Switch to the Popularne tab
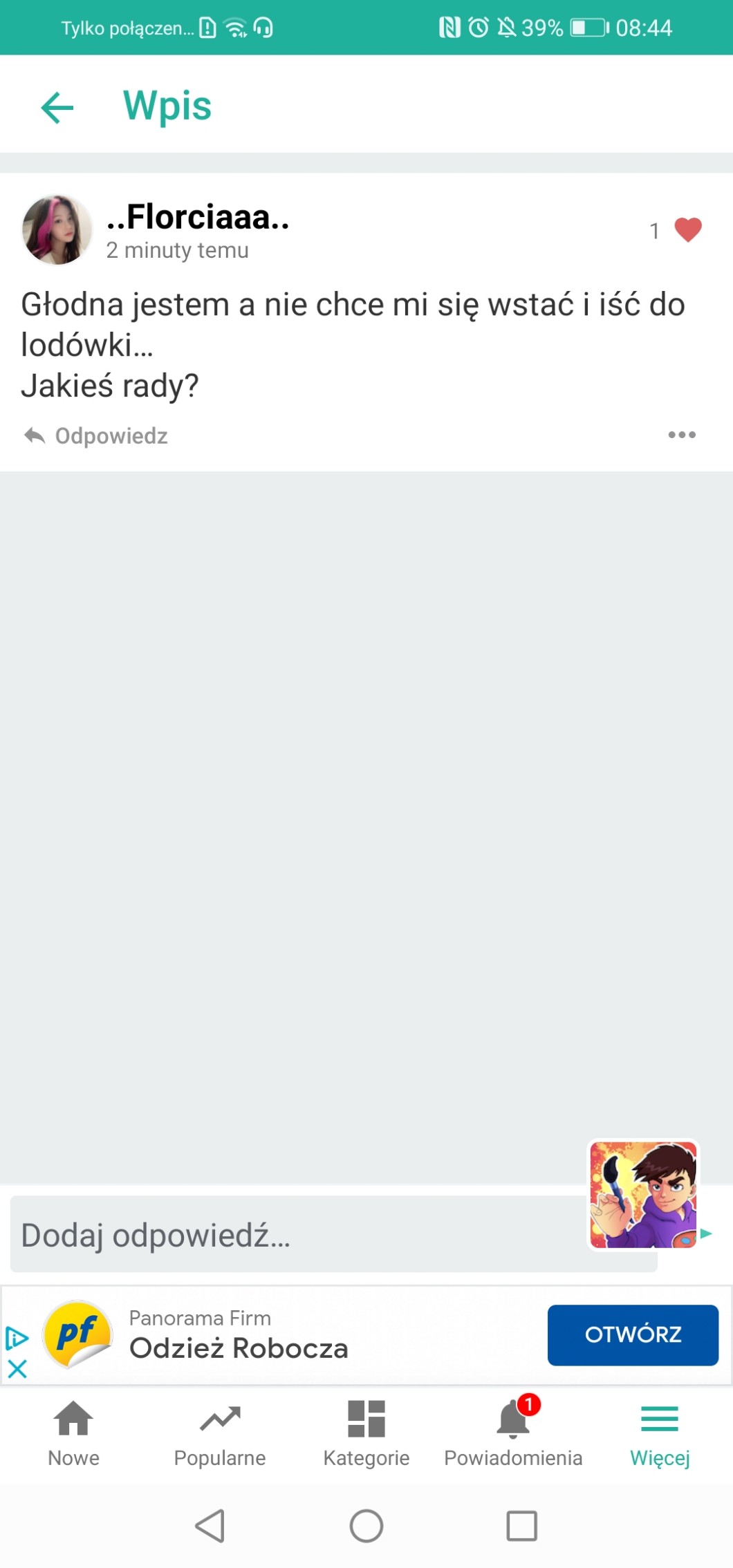 (x=220, y=1433)
